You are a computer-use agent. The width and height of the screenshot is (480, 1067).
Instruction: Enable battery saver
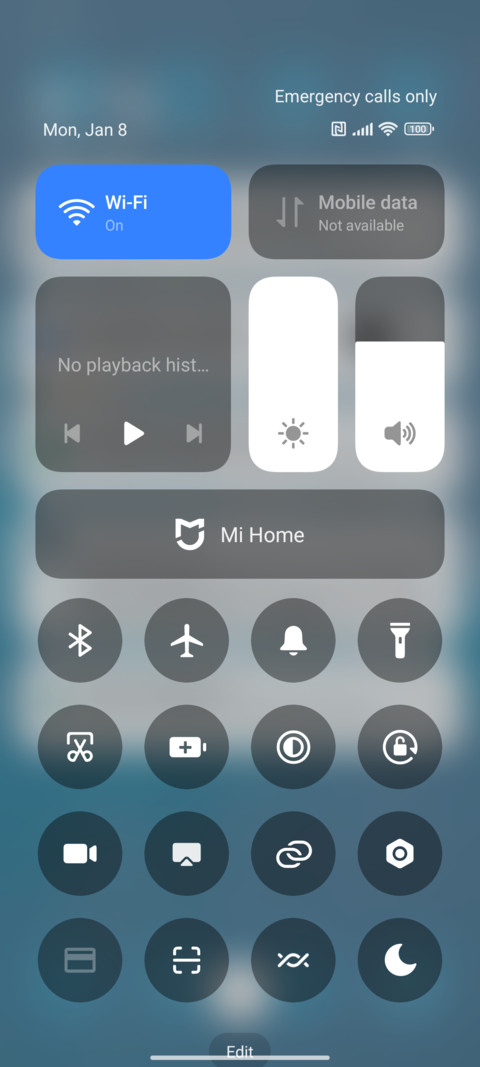[x=187, y=747]
